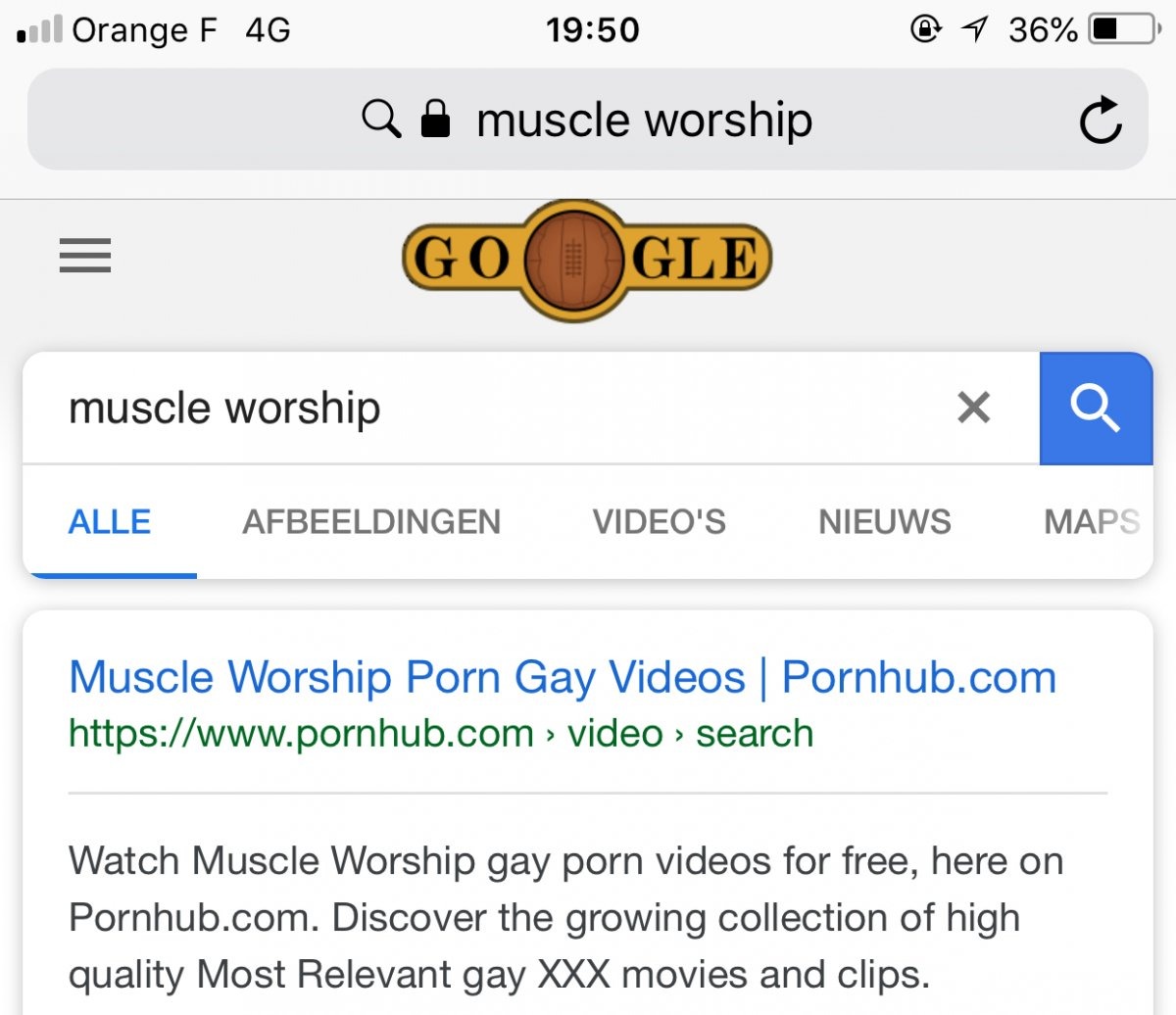Switch to the Maps tab

point(1091,522)
